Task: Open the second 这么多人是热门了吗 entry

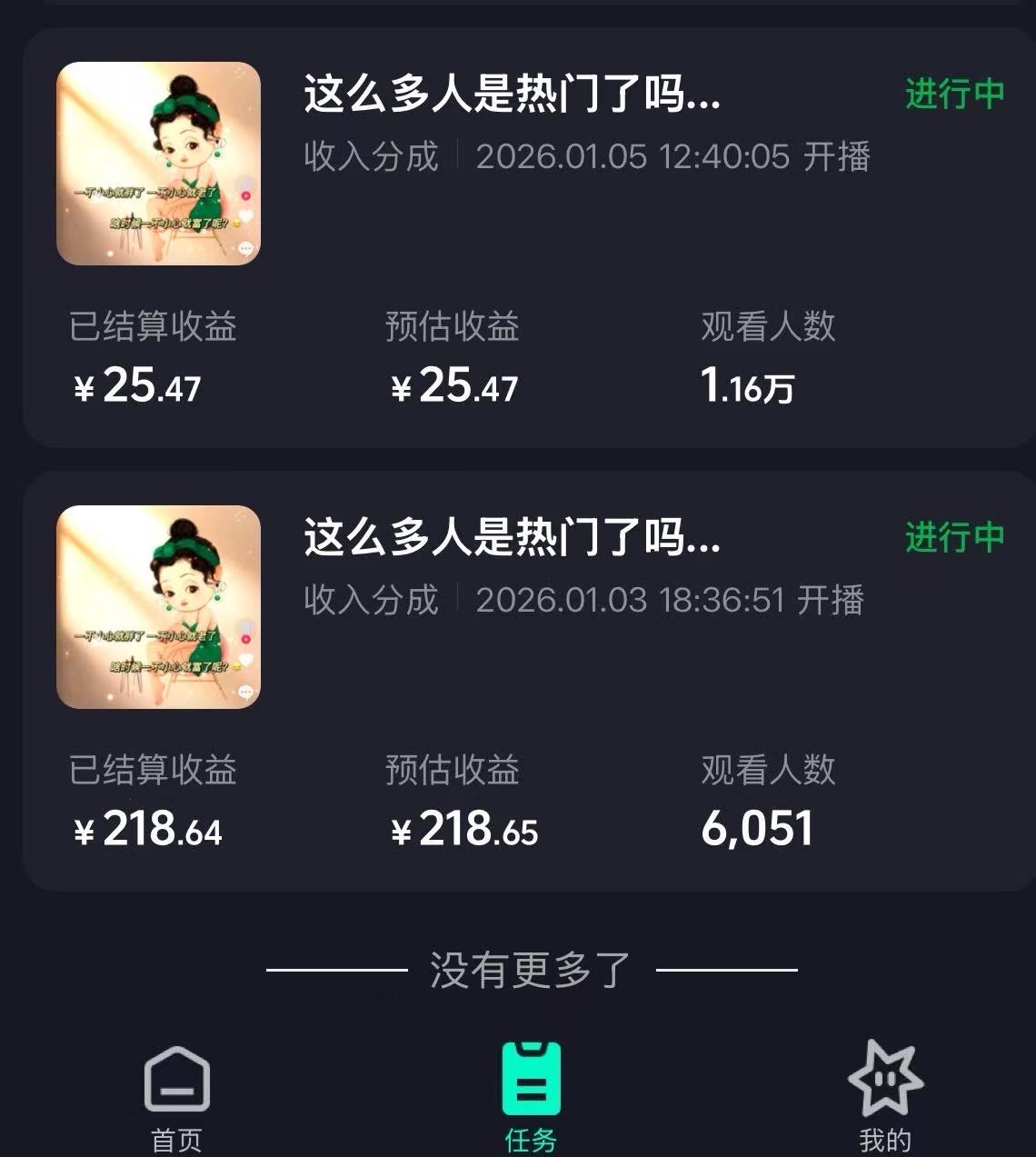Action: 513,543
